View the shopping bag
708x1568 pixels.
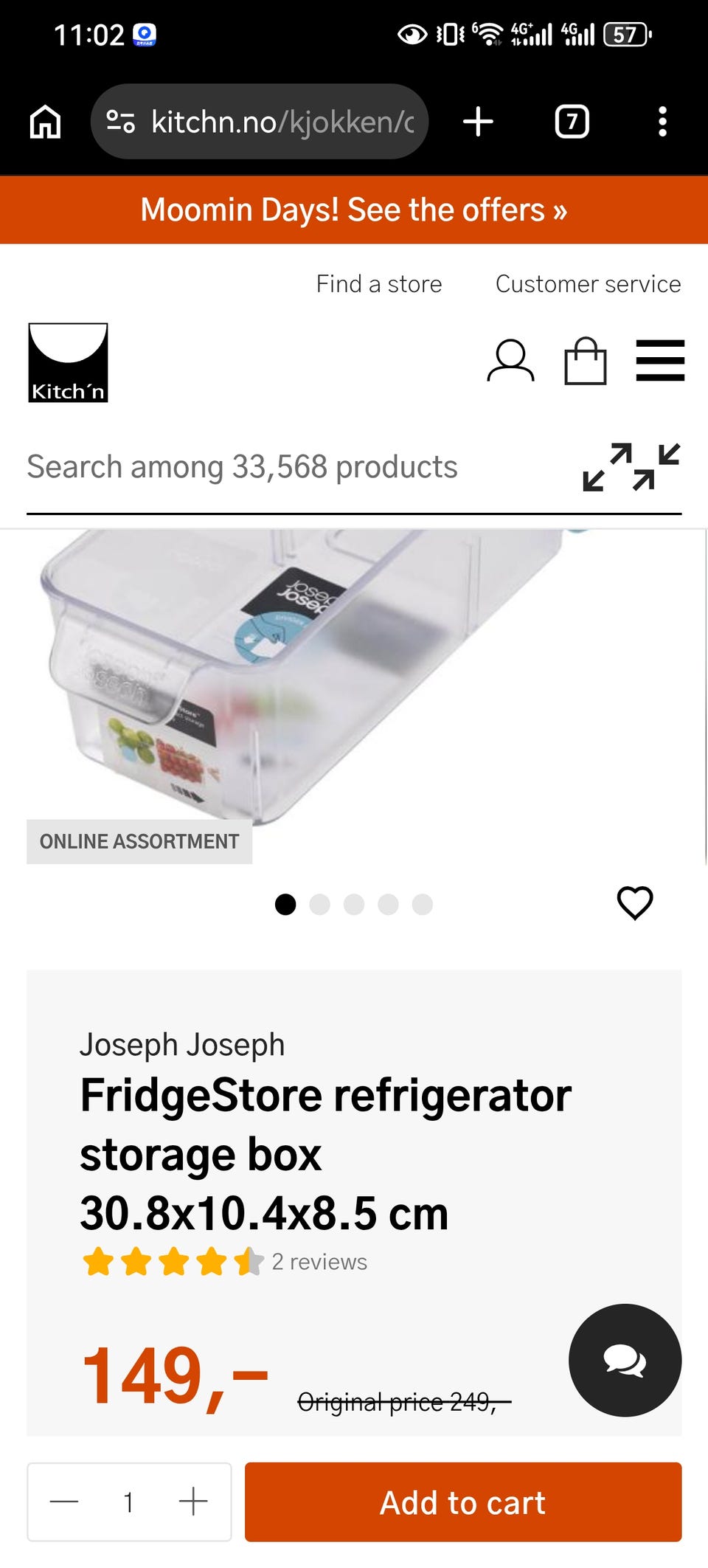(586, 360)
